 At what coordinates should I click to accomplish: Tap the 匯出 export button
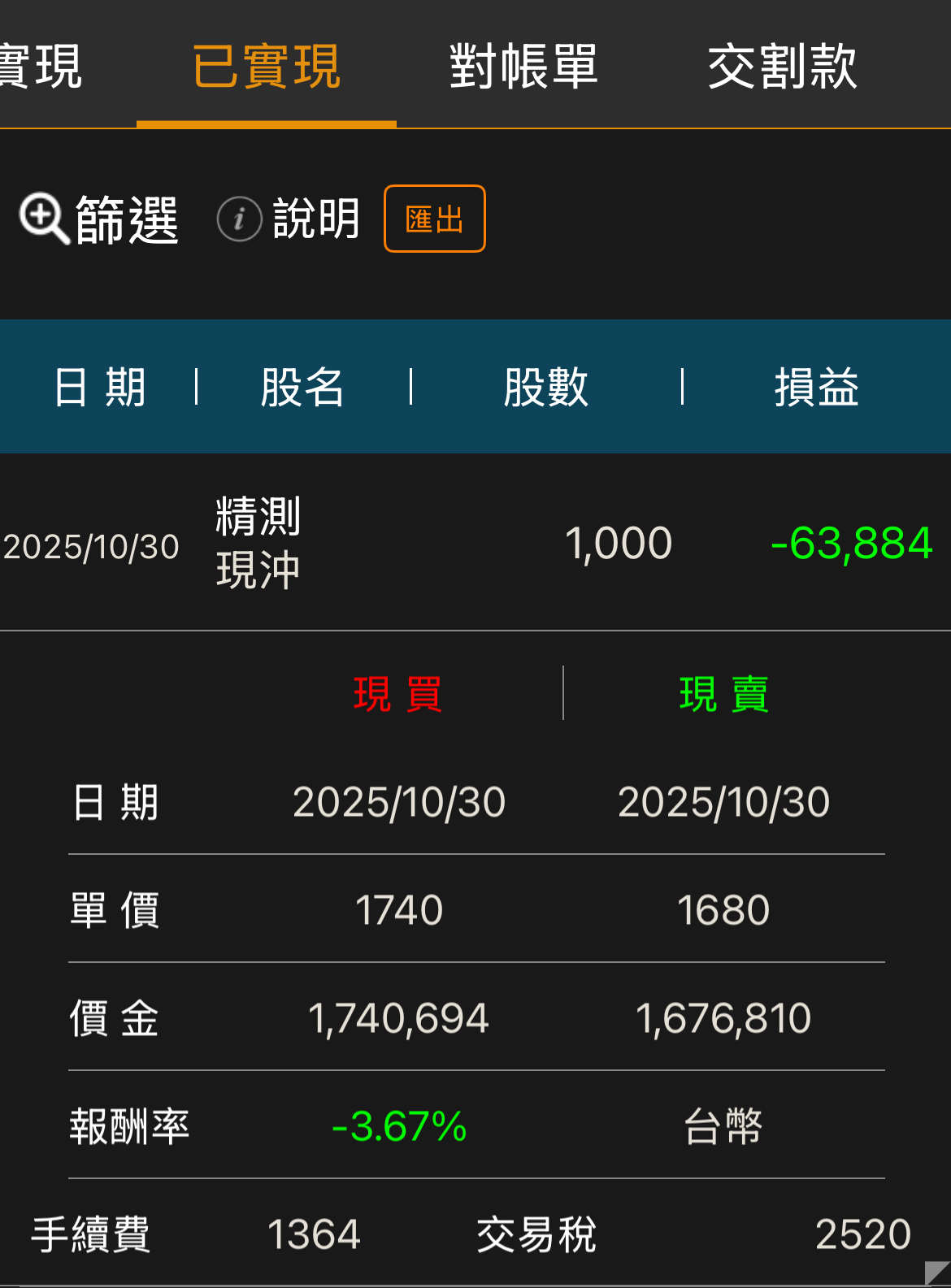tap(435, 219)
